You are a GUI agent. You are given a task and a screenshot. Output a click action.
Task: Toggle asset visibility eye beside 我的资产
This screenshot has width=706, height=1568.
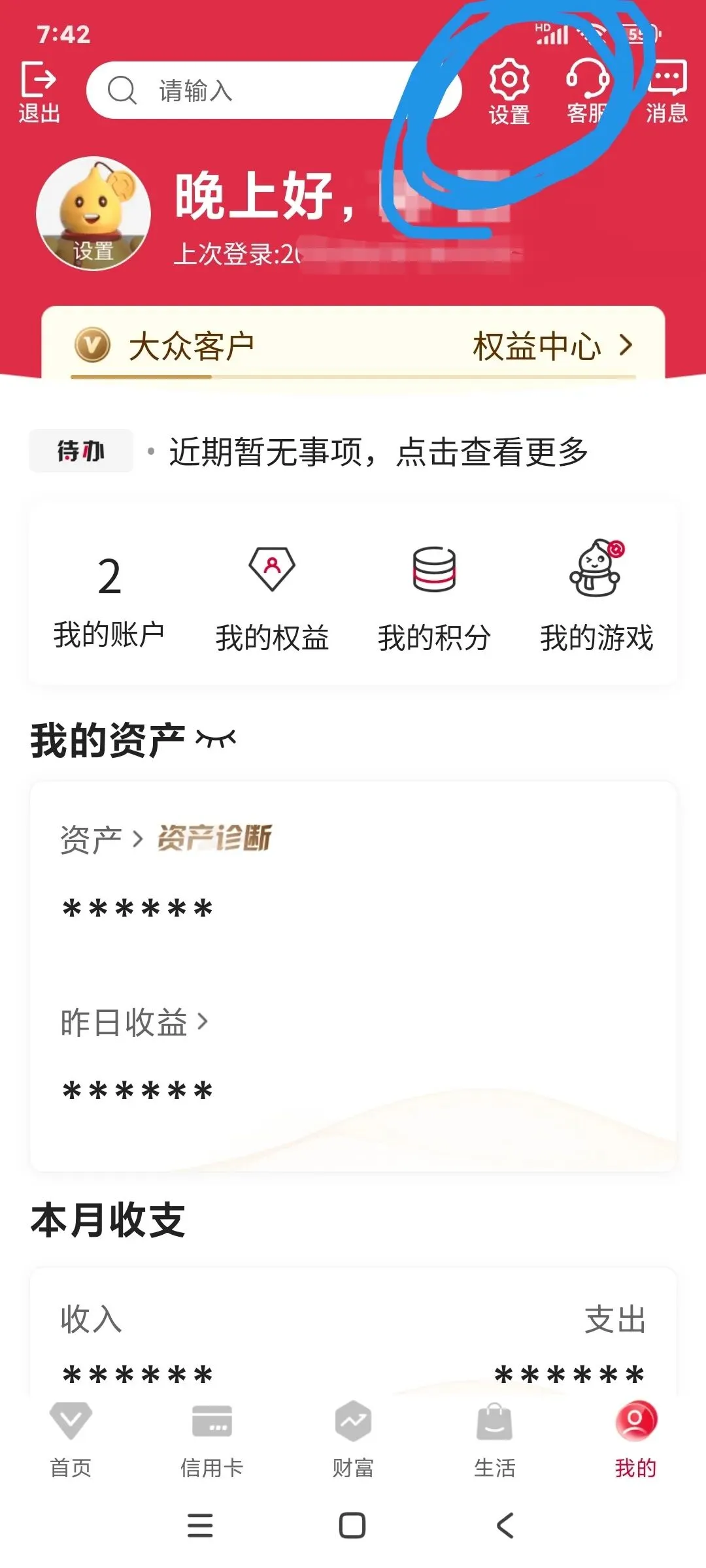point(216,739)
